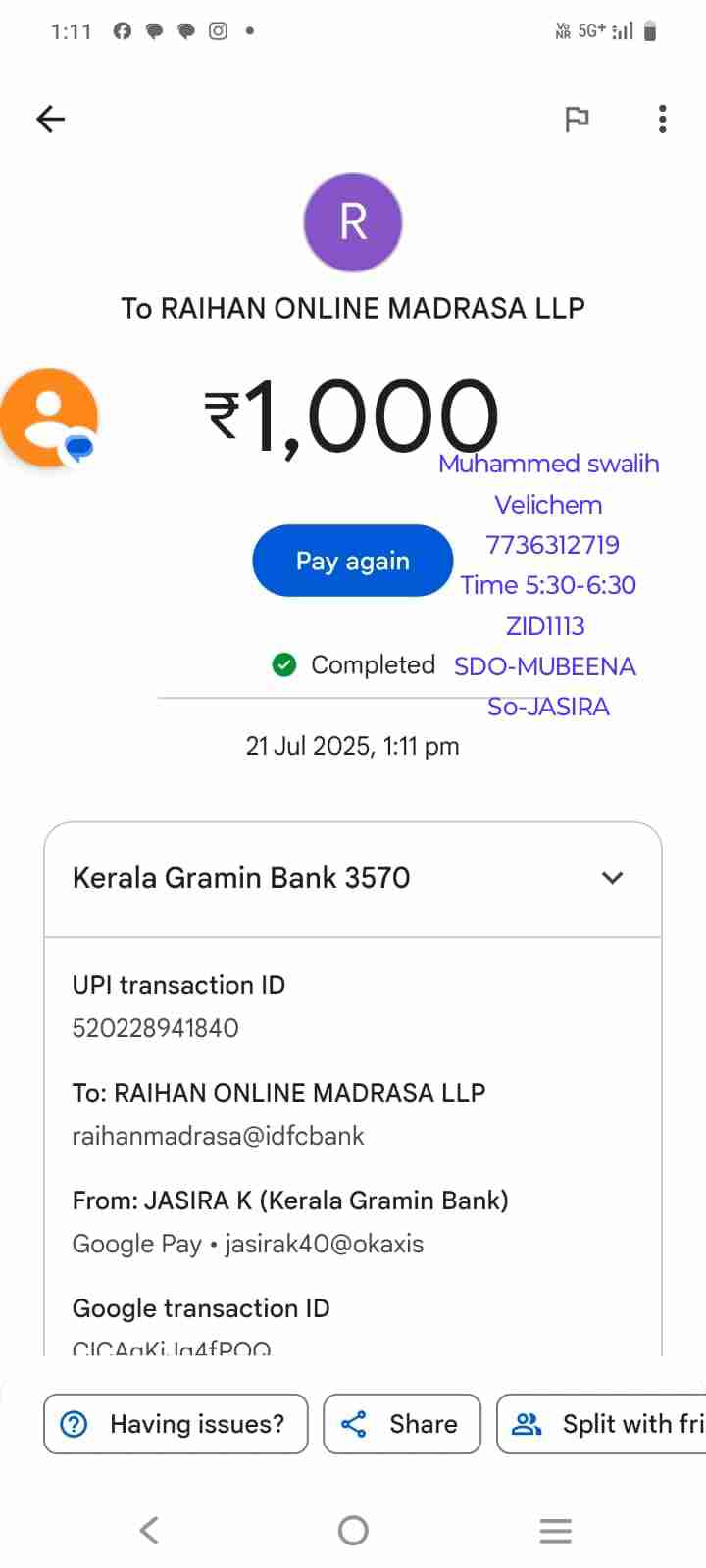This screenshot has width=706, height=1568.
Task: Expand the Kerala Gramin Bank 3570 chevron
Action: coord(613,878)
